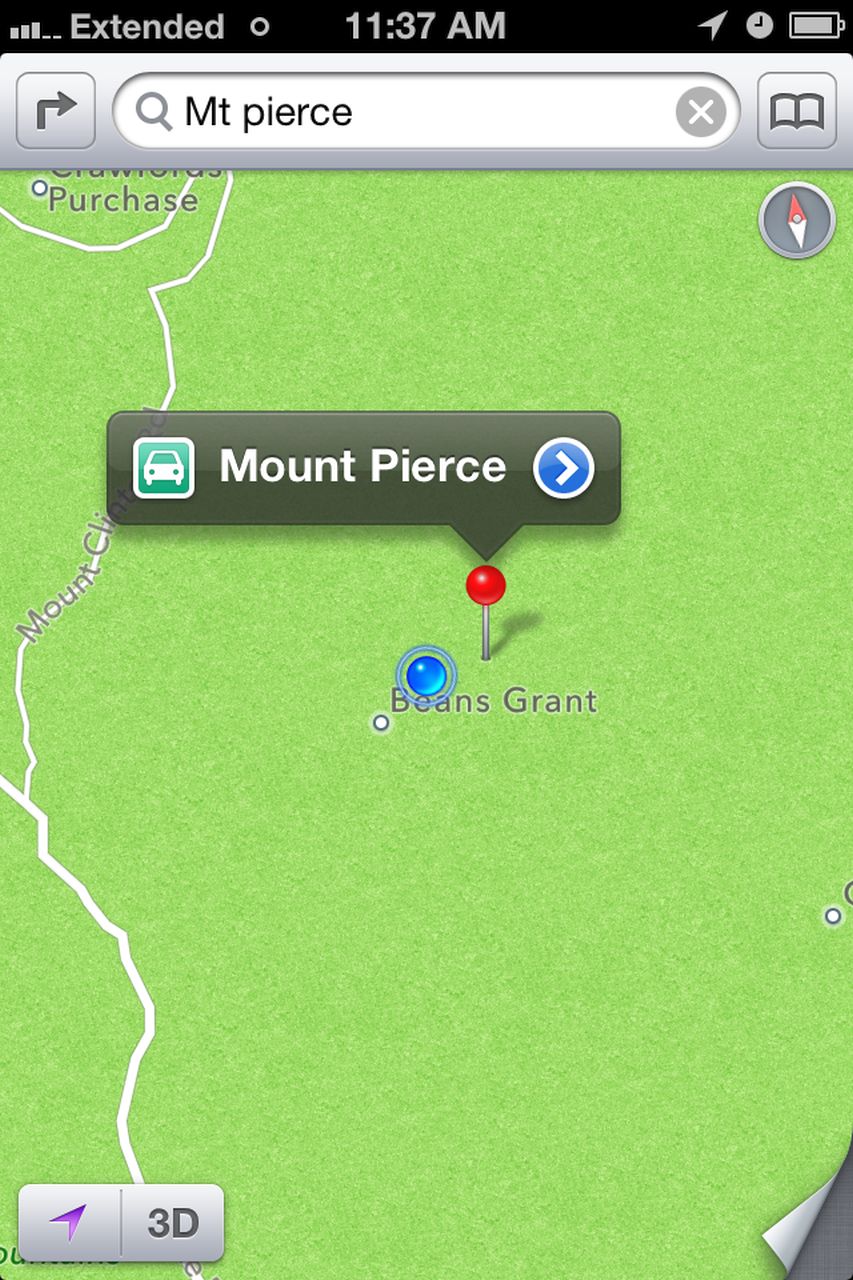Image resolution: width=853 pixels, height=1280 pixels.
Task: Get driving directions to Mount Pierce
Action: tap(164, 467)
